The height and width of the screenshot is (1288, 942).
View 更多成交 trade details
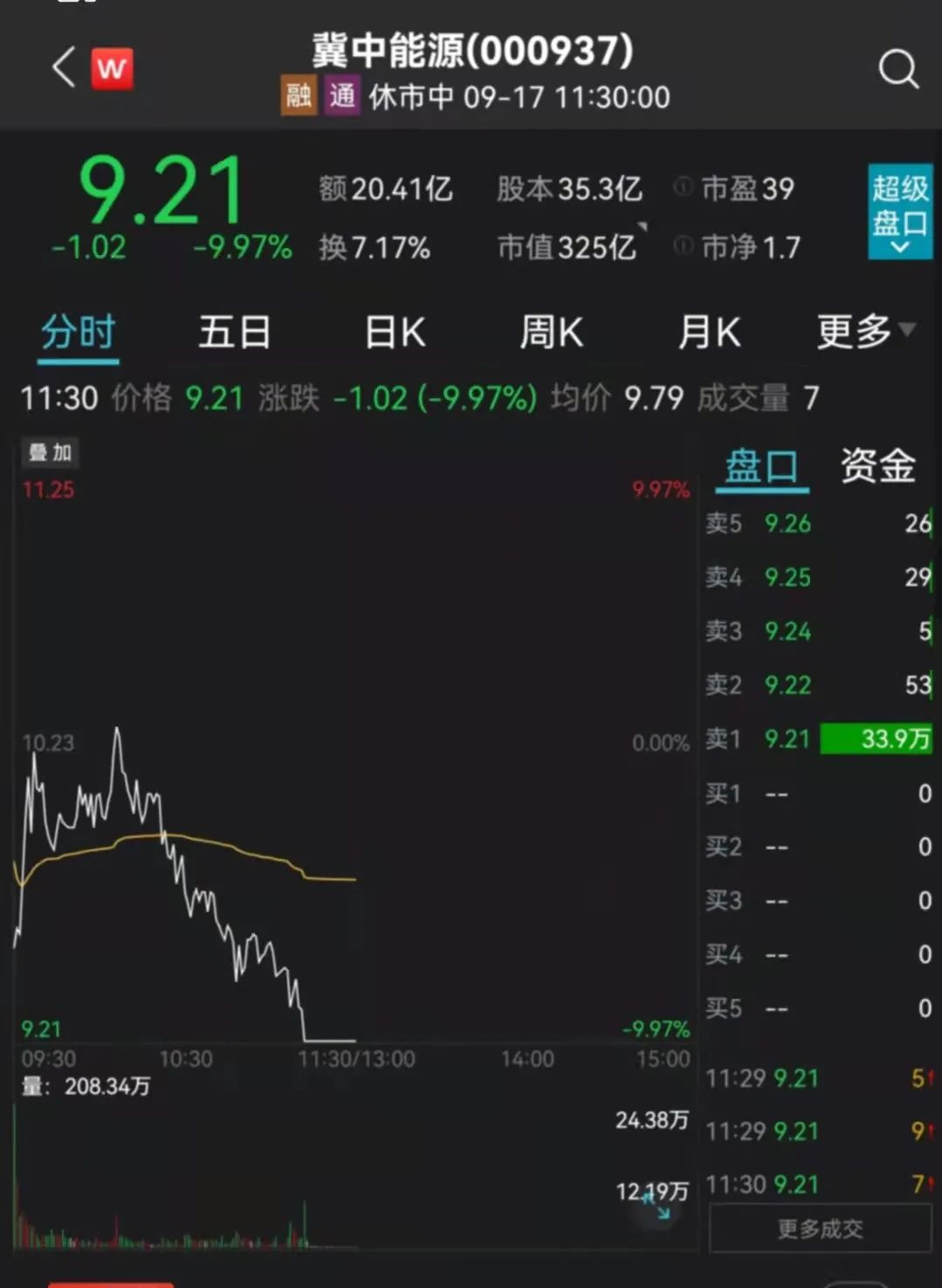coord(820,1229)
